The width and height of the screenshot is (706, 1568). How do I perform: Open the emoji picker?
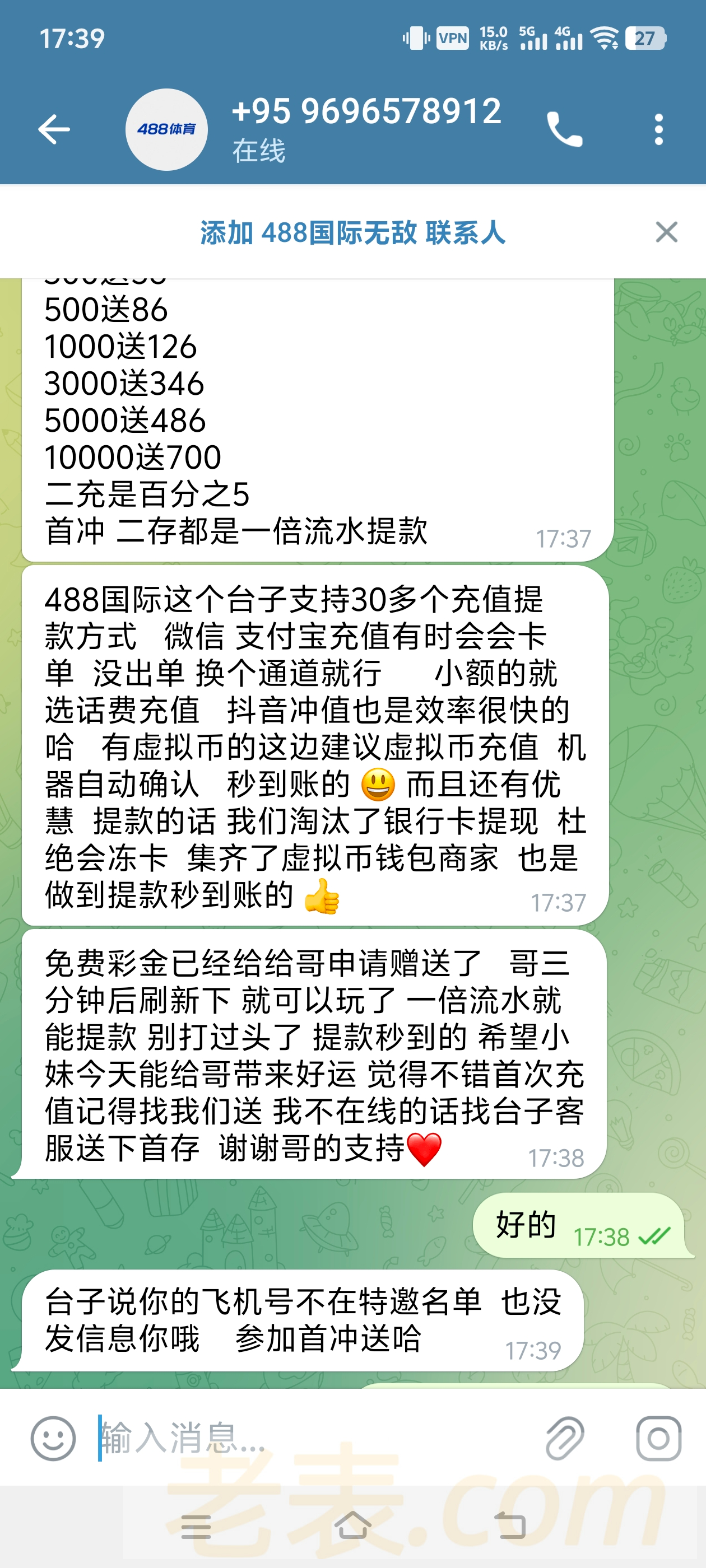coord(54,1439)
